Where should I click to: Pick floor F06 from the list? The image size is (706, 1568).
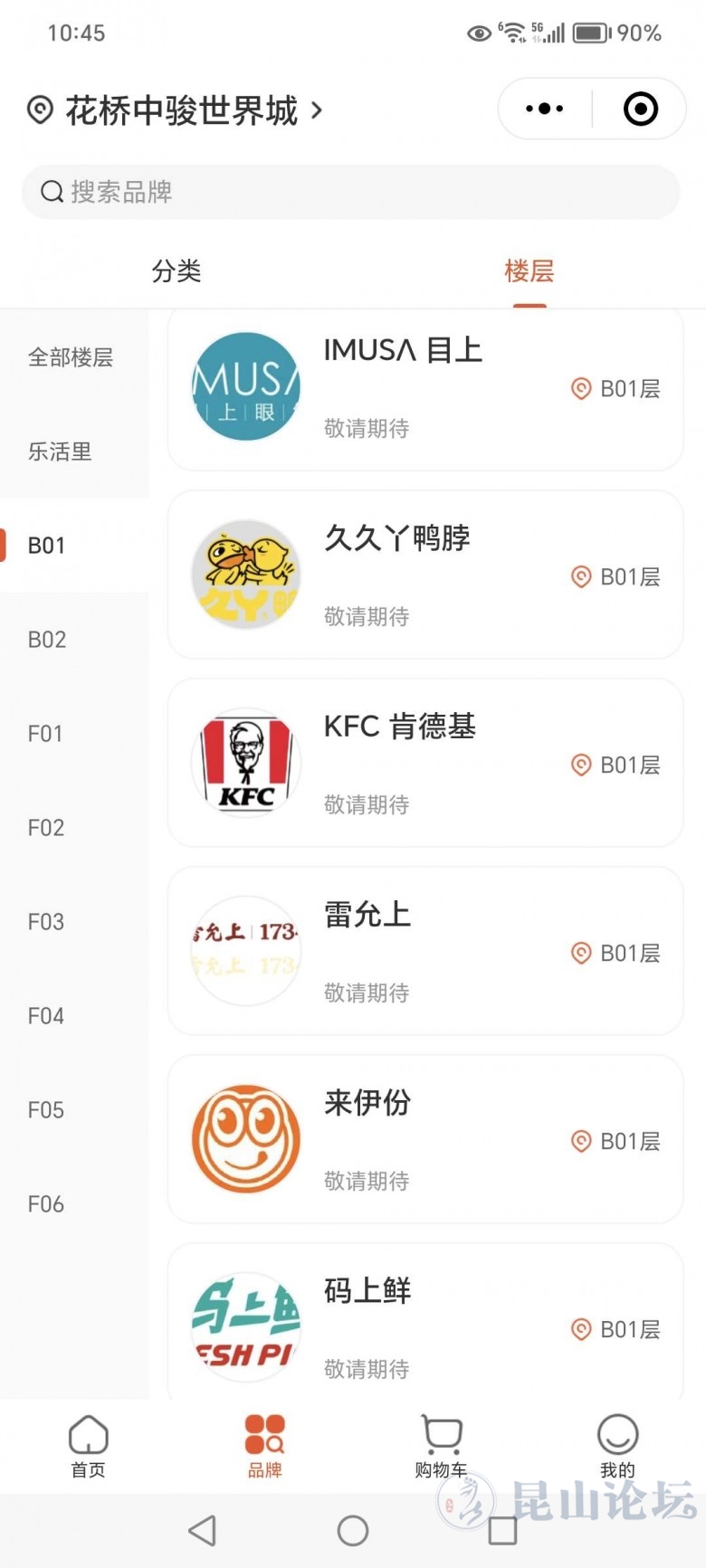[x=46, y=1204]
